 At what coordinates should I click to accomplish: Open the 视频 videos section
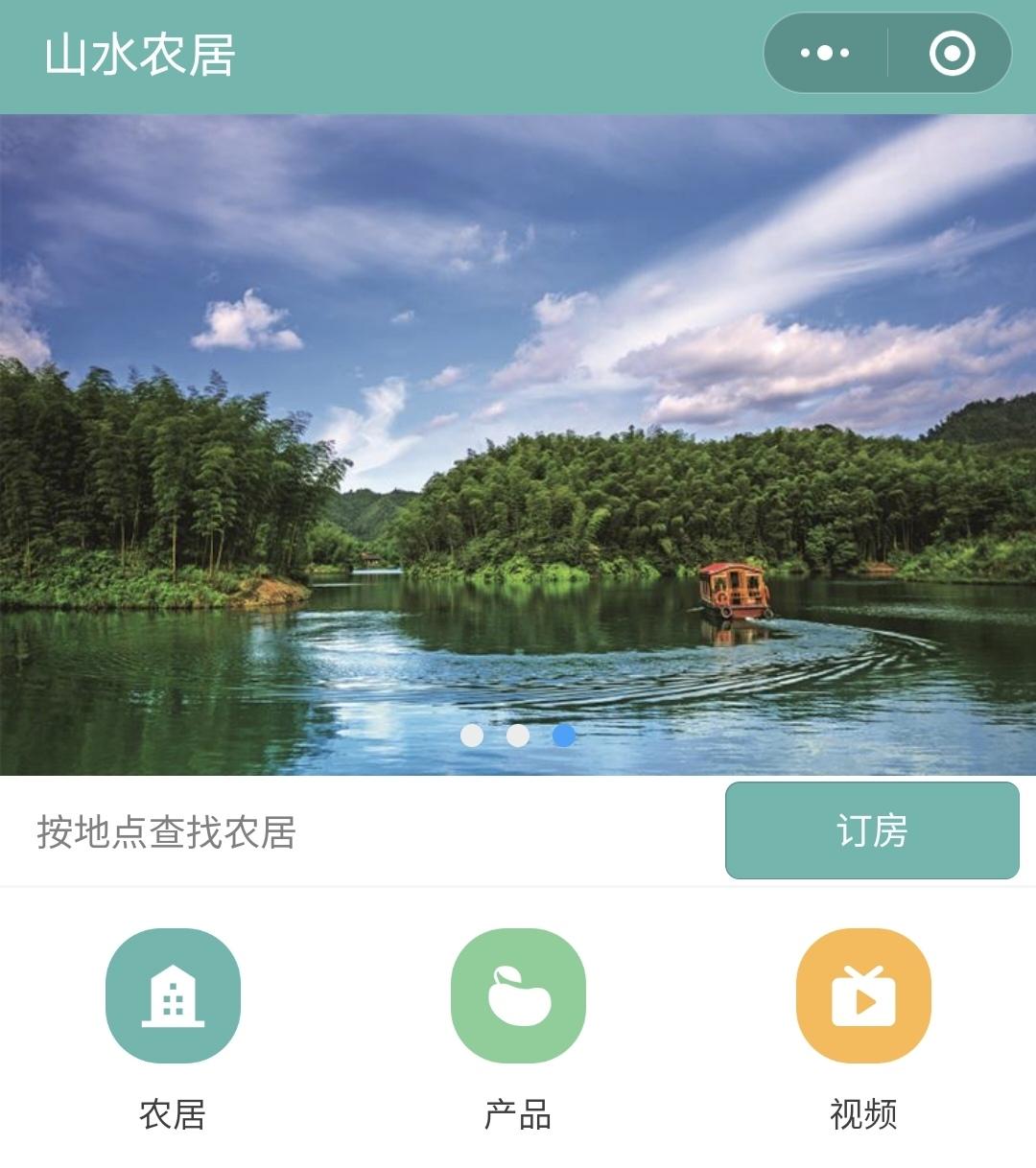tap(863, 996)
